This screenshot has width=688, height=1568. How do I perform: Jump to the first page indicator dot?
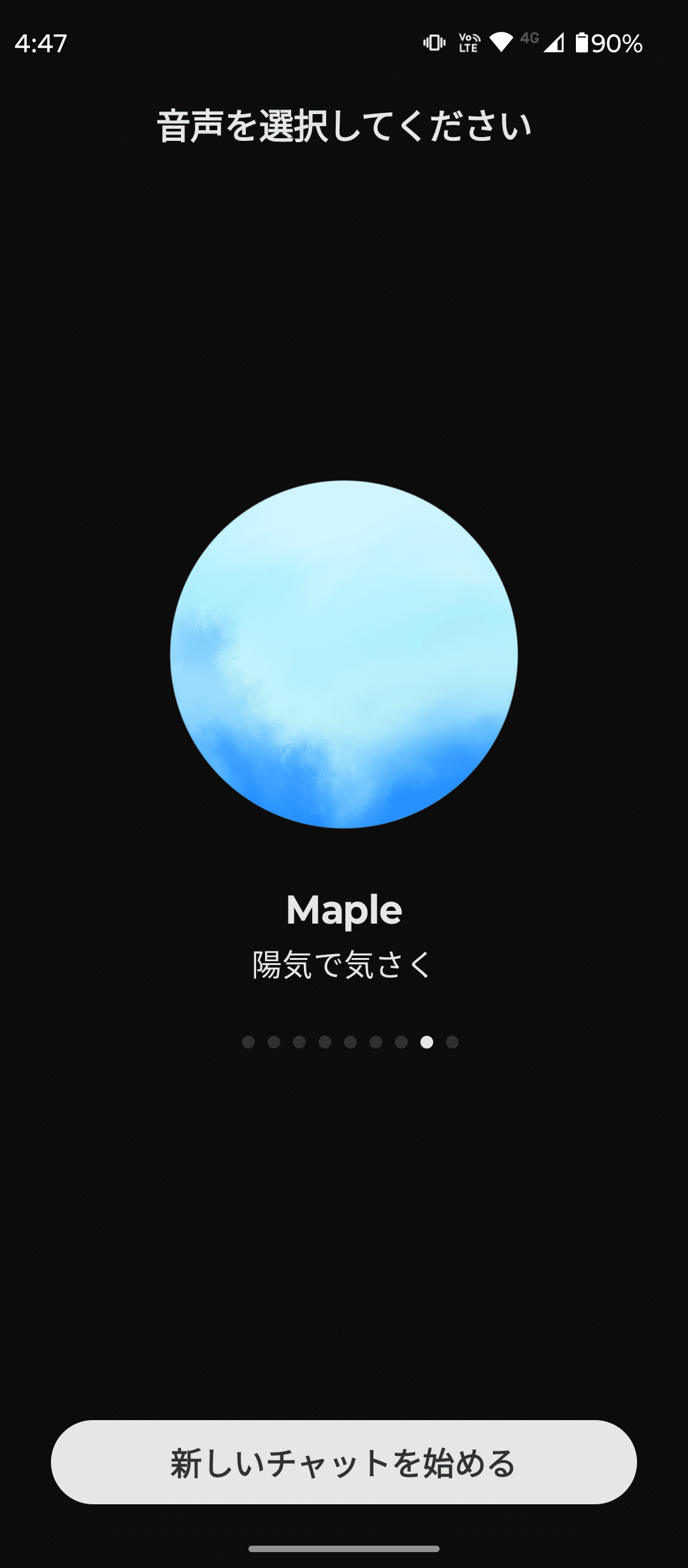pos(248,1042)
